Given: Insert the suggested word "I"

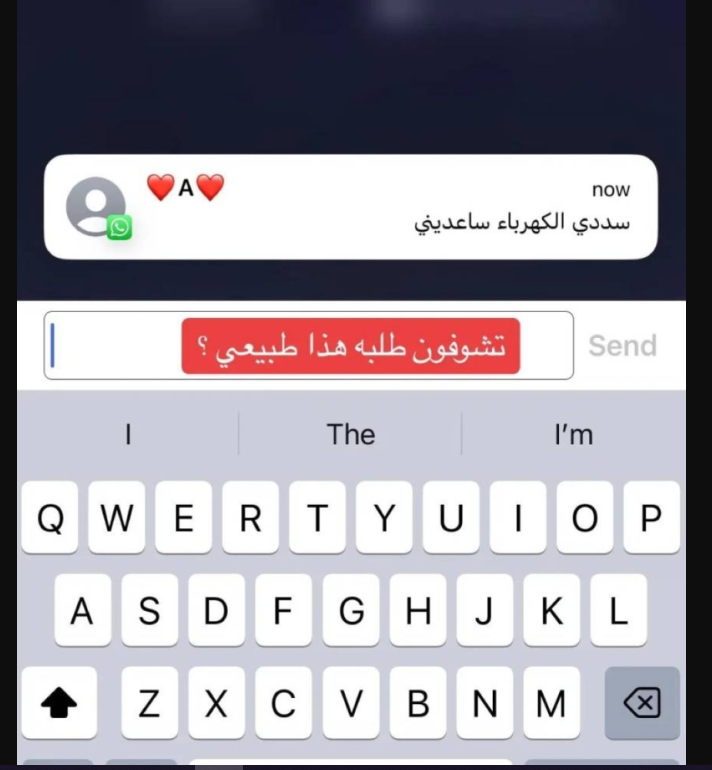Looking at the screenshot, I should [x=128, y=435].
